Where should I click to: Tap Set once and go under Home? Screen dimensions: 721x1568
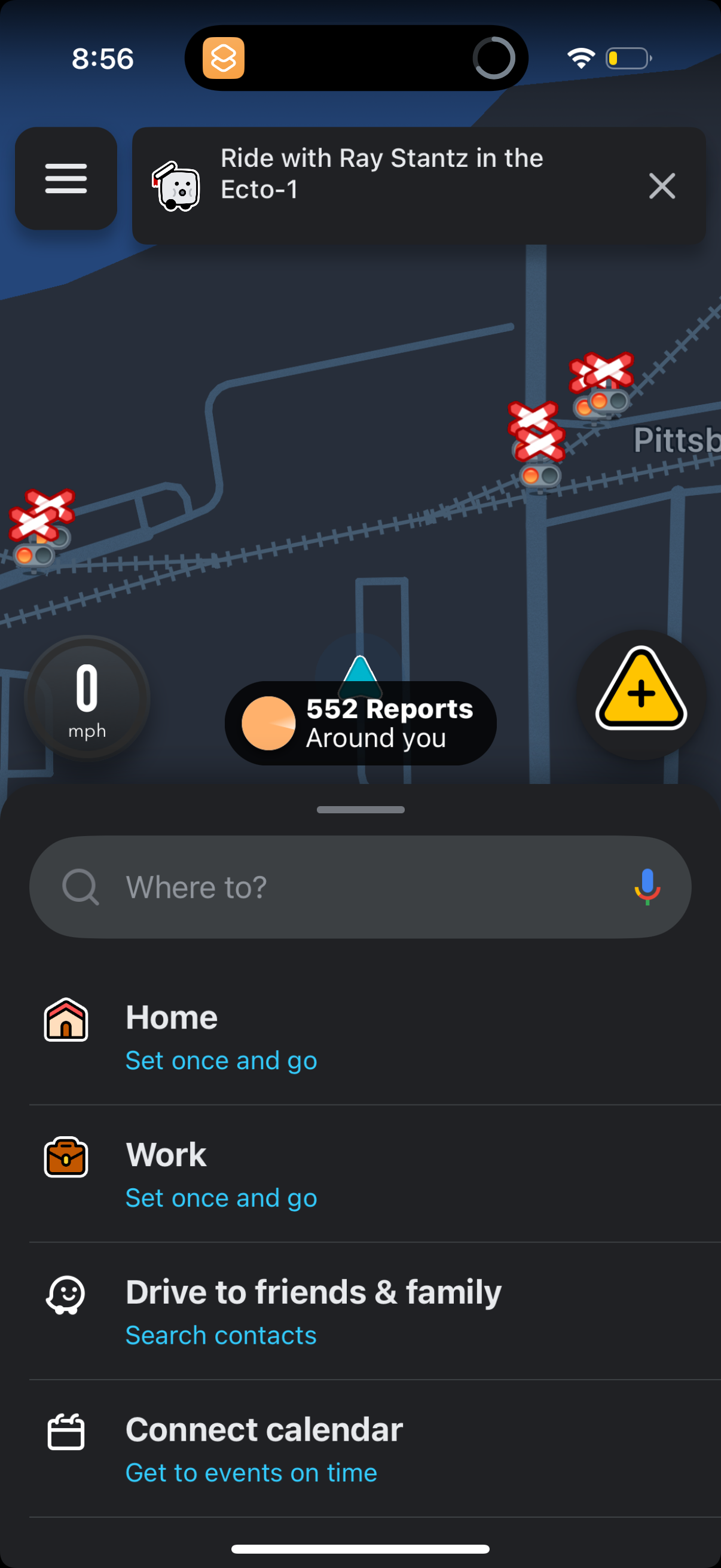[221, 1060]
